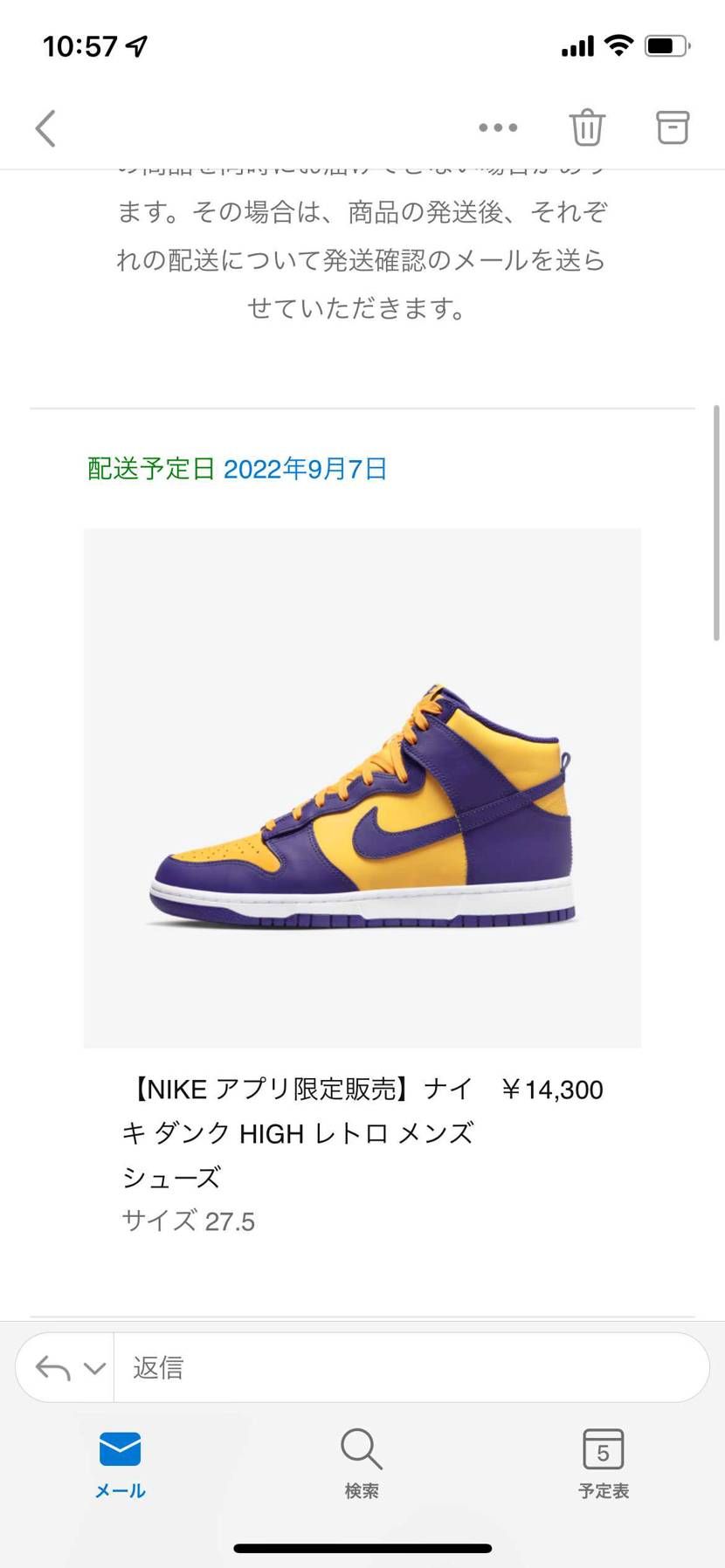Tap the 返信 reply field
The width and height of the screenshot is (725, 1568).
(411, 1367)
